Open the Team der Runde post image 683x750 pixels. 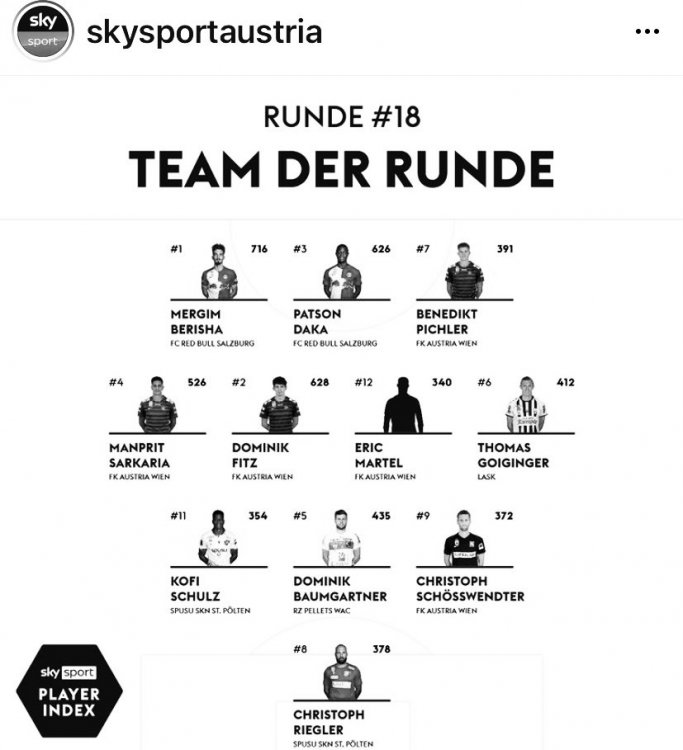(341, 420)
